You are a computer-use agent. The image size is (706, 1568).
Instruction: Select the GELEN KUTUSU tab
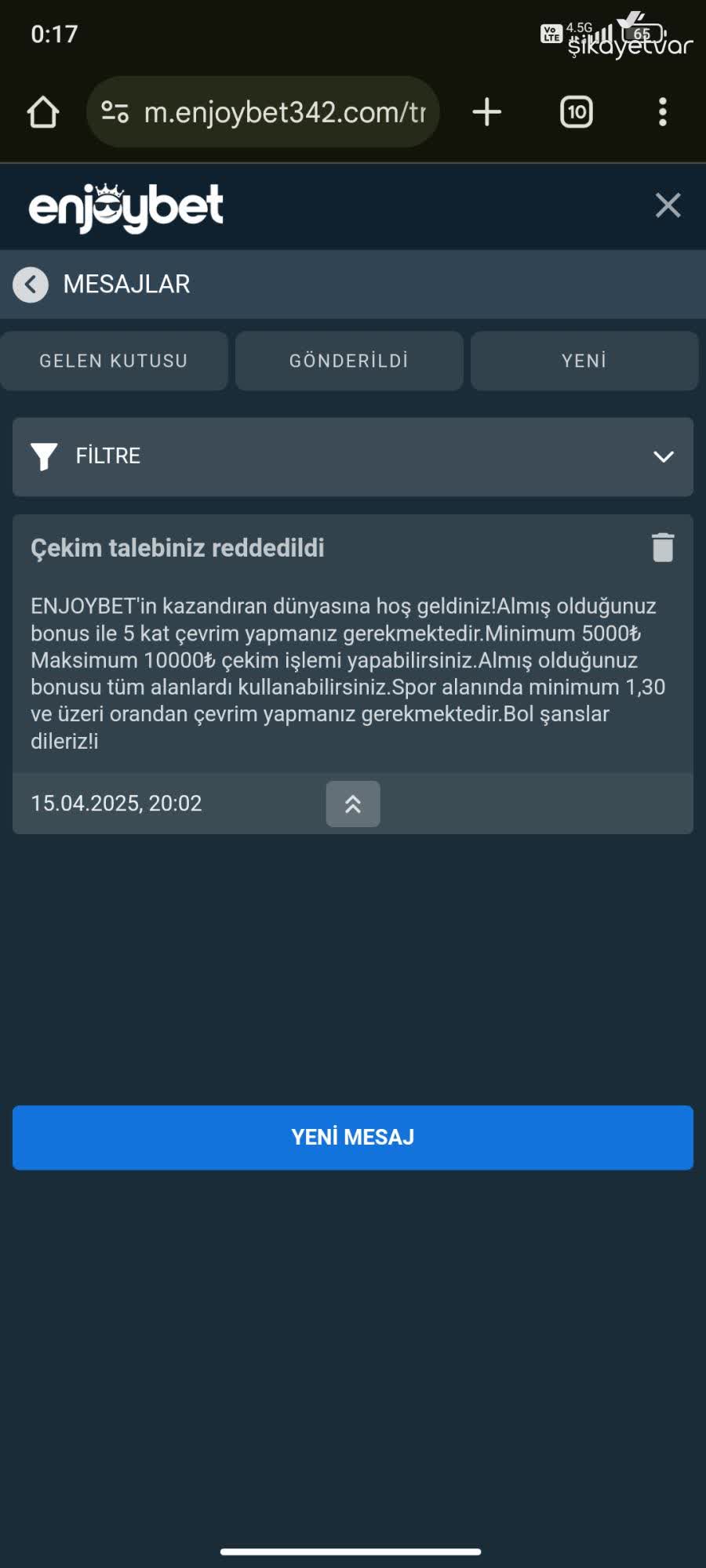click(x=114, y=361)
